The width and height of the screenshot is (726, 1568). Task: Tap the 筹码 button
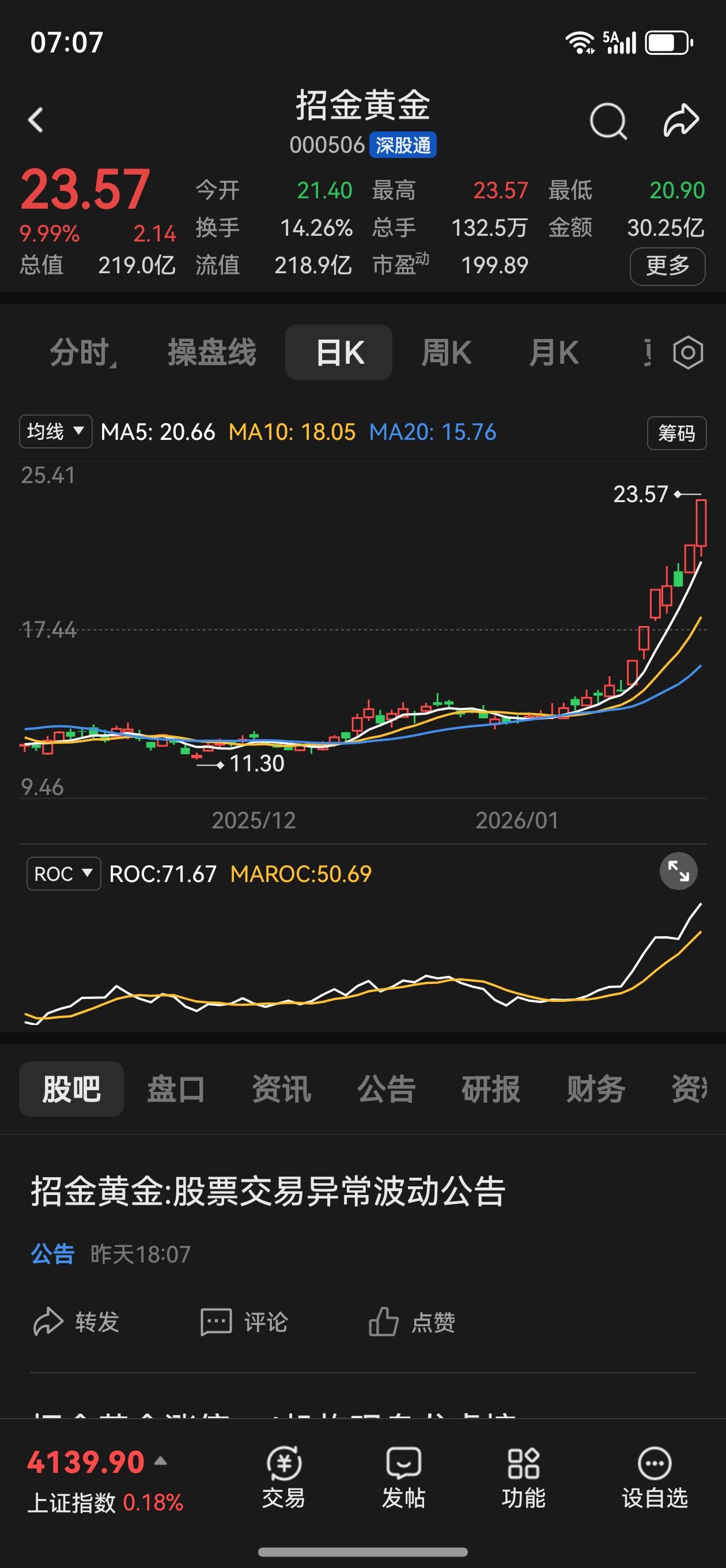[676, 433]
